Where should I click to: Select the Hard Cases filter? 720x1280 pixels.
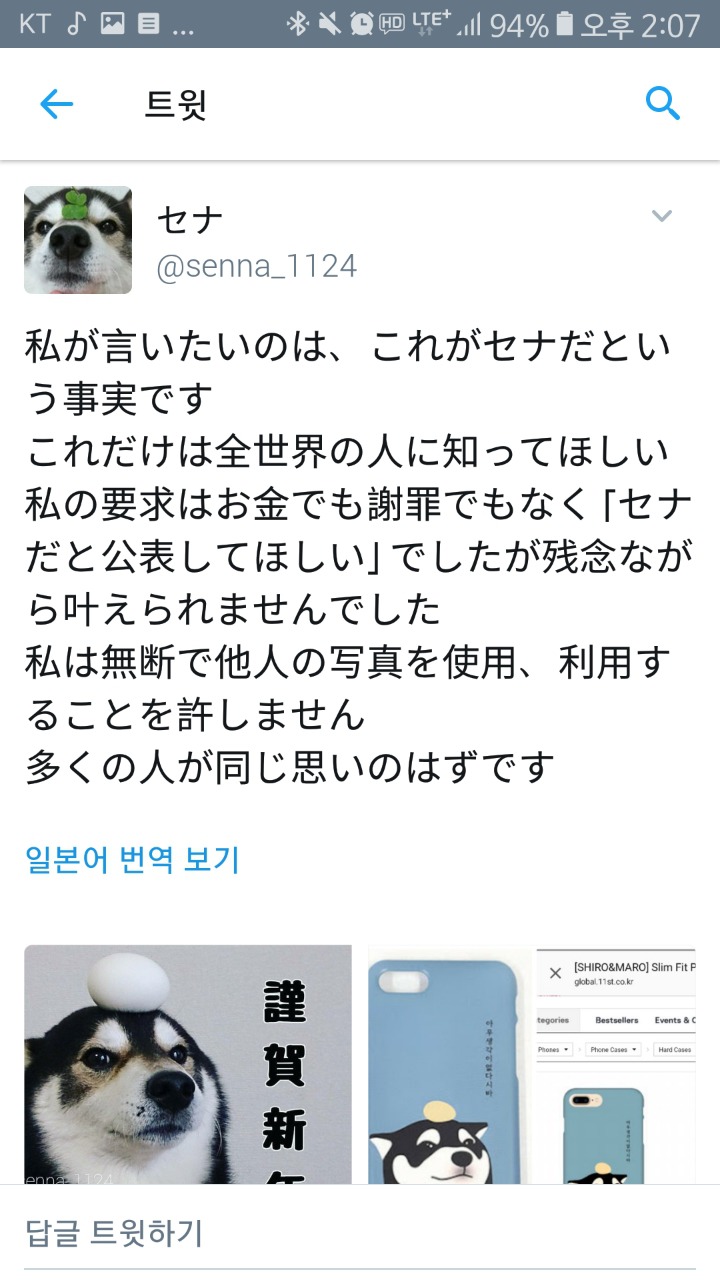(673, 1049)
